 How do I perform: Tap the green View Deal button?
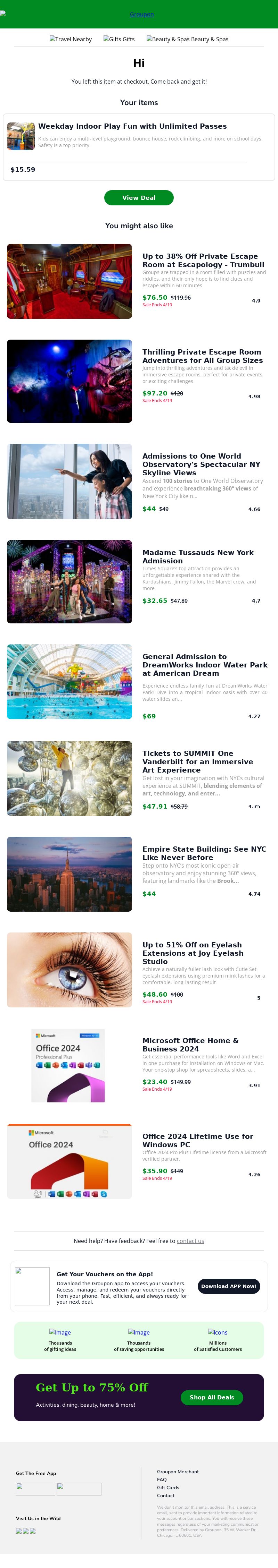pos(139,198)
